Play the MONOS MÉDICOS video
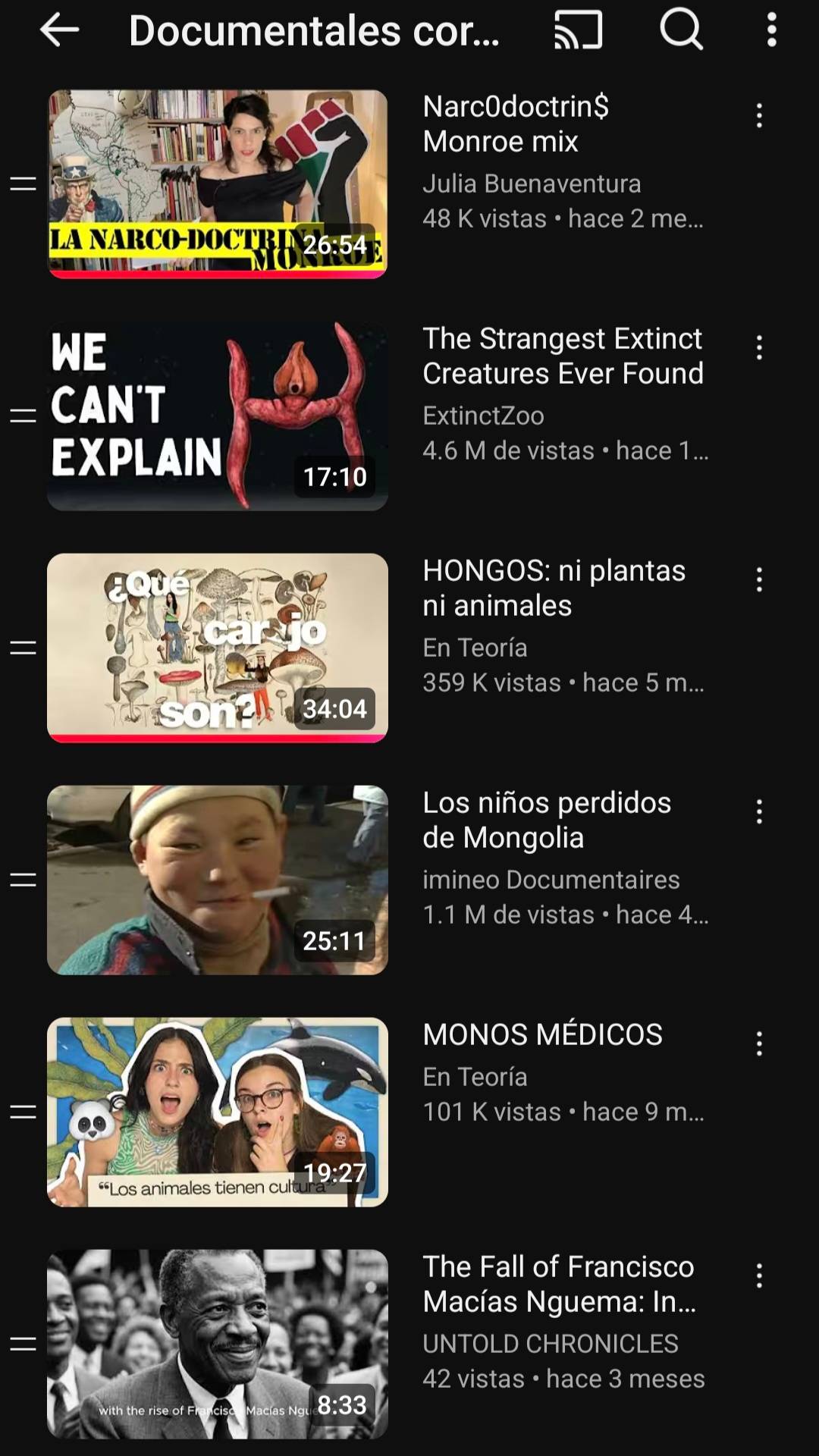The width and height of the screenshot is (819, 1456). point(218,1112)
